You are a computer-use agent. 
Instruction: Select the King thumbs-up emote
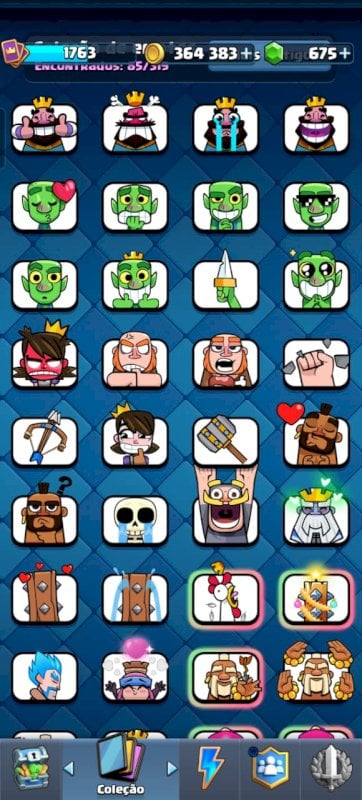[x=44, y=126]
